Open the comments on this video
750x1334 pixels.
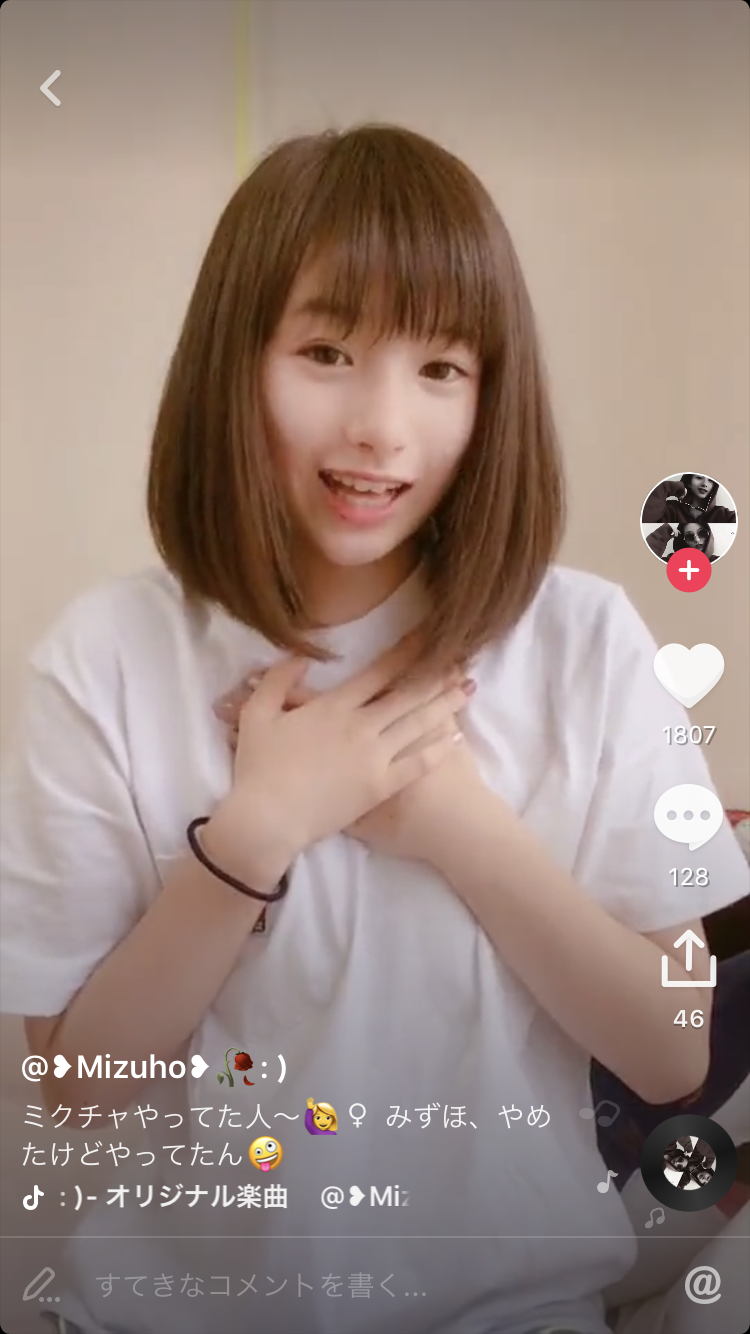(x=688, y=818)
